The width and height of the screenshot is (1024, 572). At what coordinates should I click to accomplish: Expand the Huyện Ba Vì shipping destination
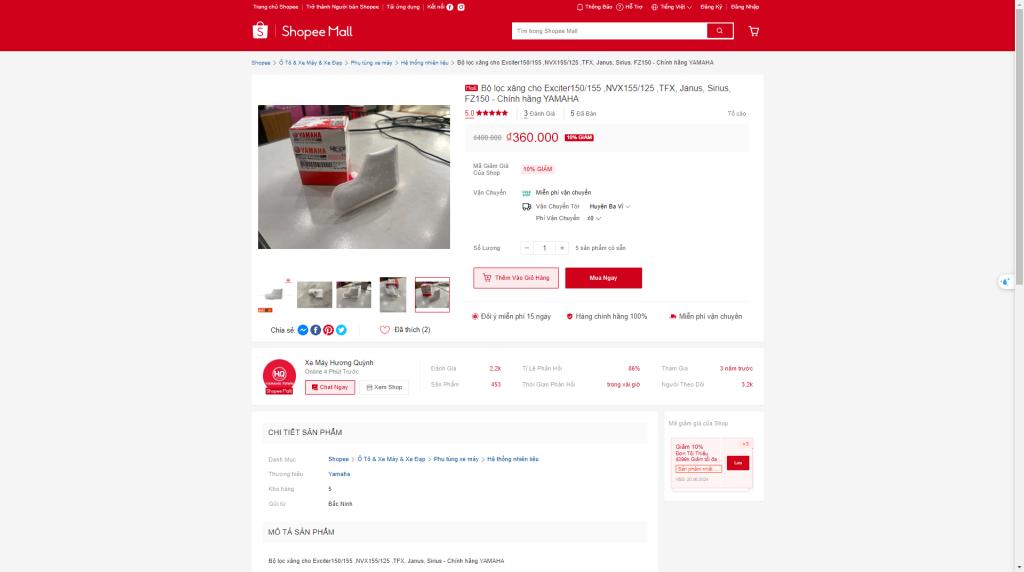click(x=610, y=206)
